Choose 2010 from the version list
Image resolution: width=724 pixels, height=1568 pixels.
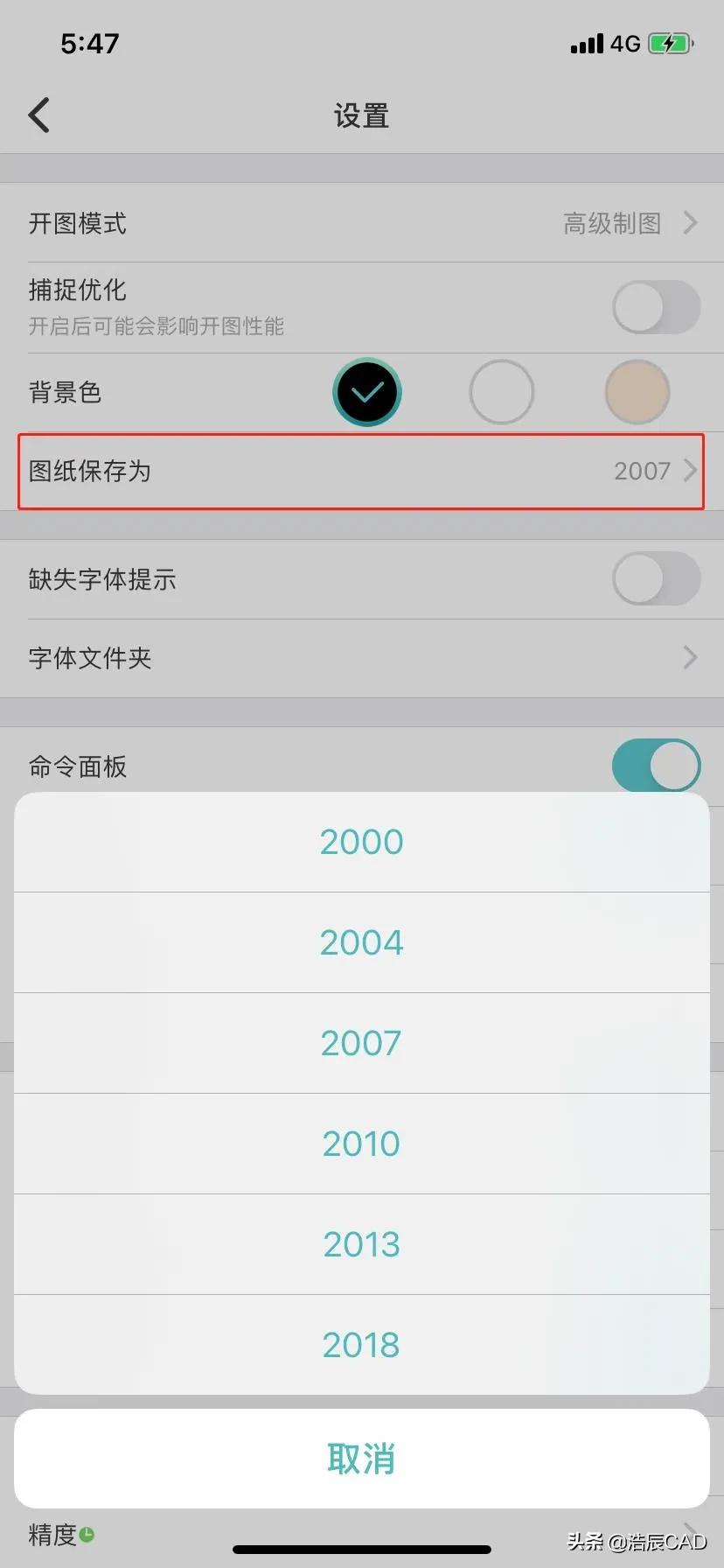[362, 1143]
